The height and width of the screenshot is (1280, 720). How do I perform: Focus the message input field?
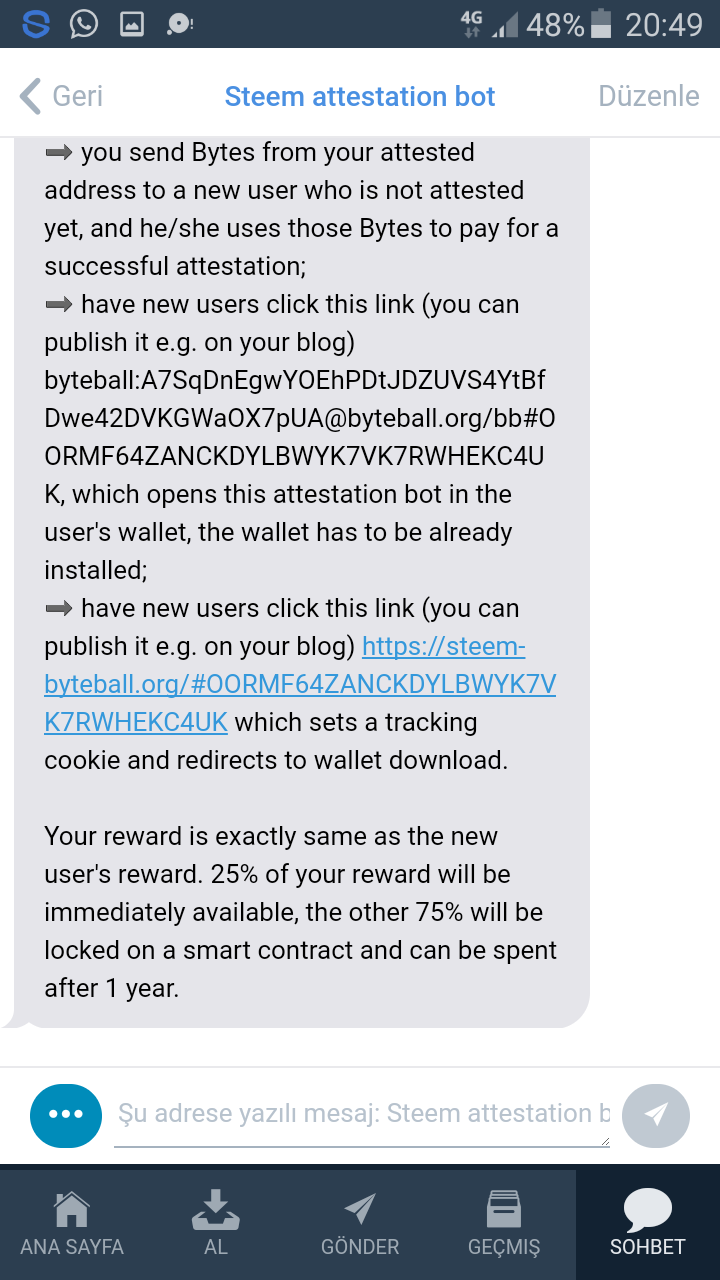(362, 1114)
